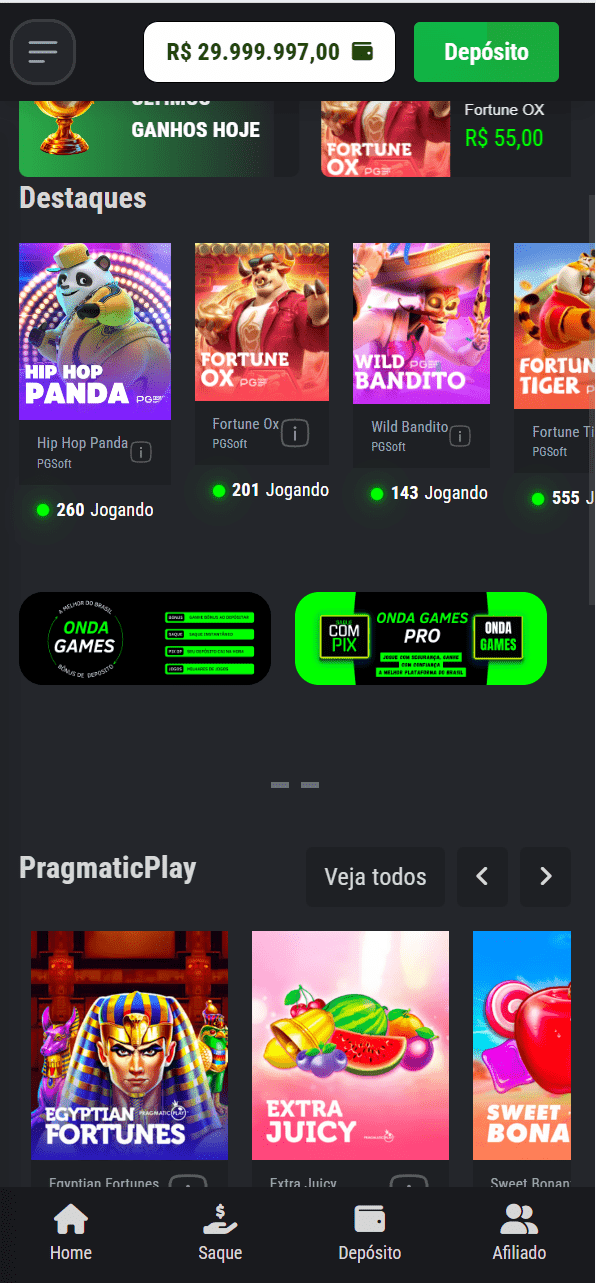Switch to the Saque tab
Viewport: 596px width, 1283px height.
(x=220, y=1233)
